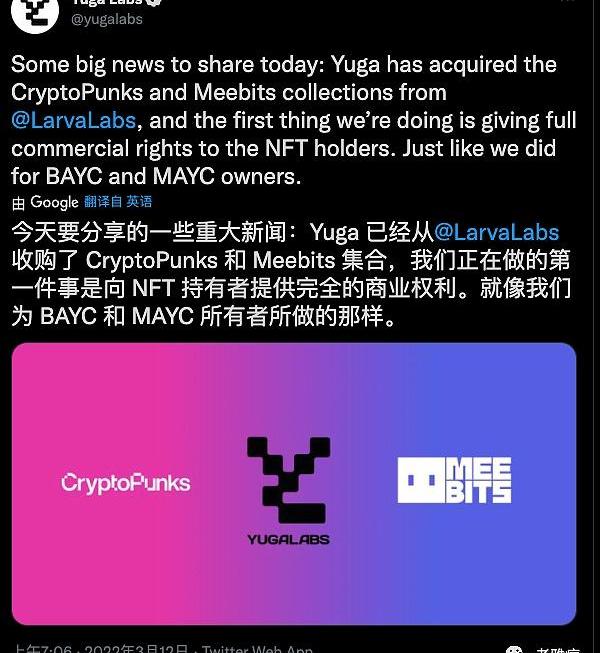Open the Yuga Labs profile avatar
Image resolution: width=600 pixels, height=653 pixels.
[33, 12]
